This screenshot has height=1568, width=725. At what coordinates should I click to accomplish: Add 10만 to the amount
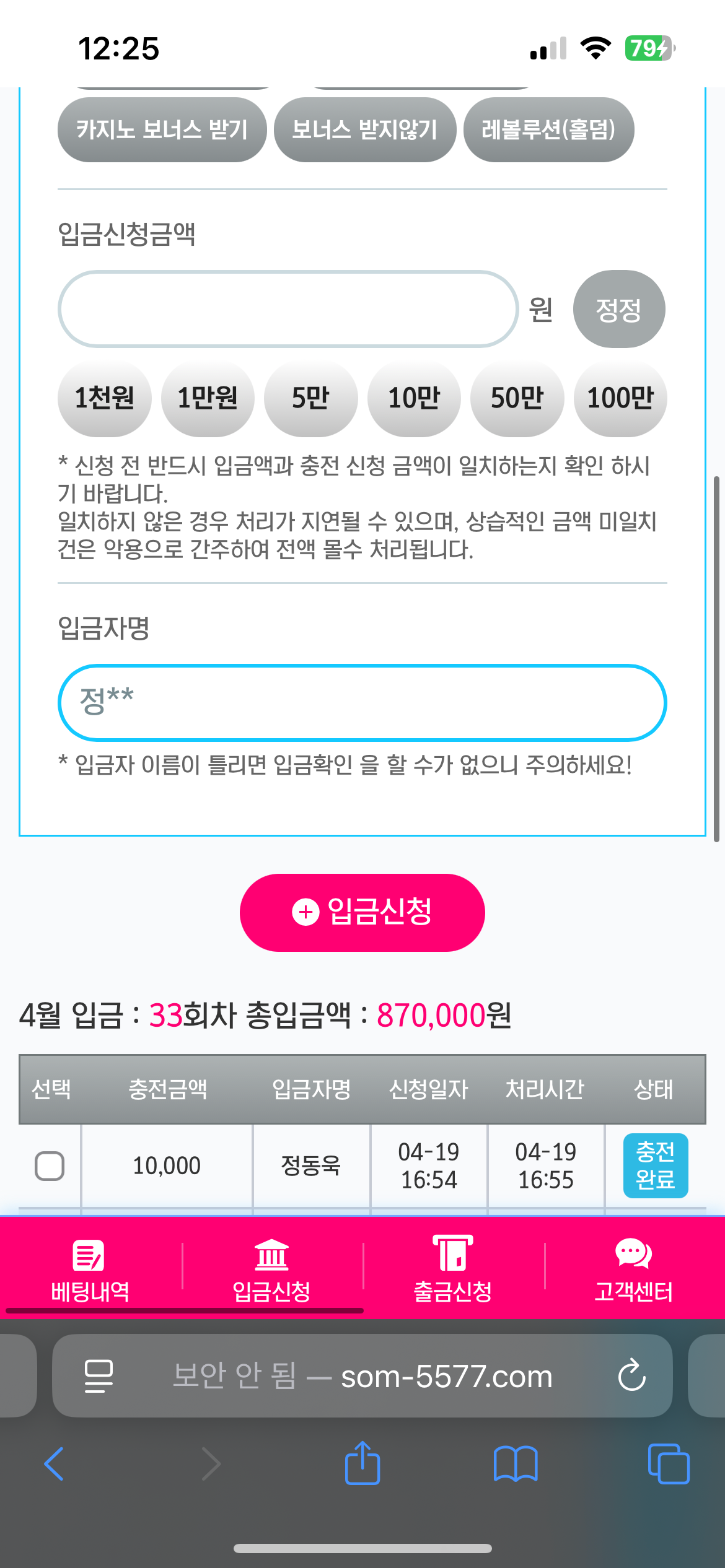[414, 398]
